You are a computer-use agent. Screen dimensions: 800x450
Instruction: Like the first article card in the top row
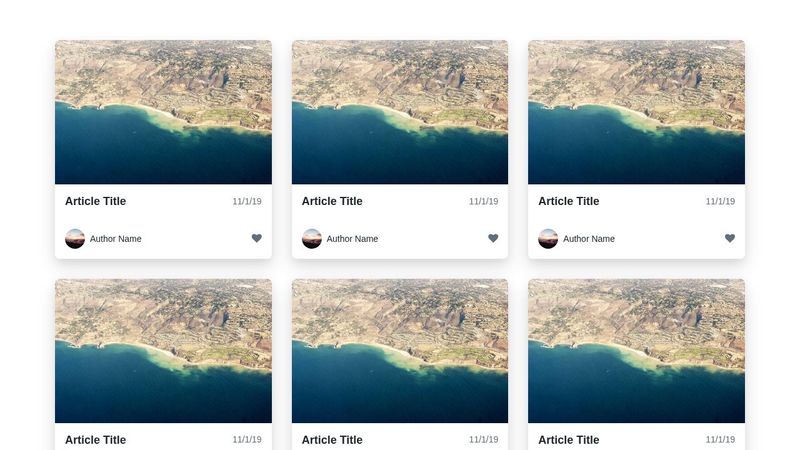(257, 238)
